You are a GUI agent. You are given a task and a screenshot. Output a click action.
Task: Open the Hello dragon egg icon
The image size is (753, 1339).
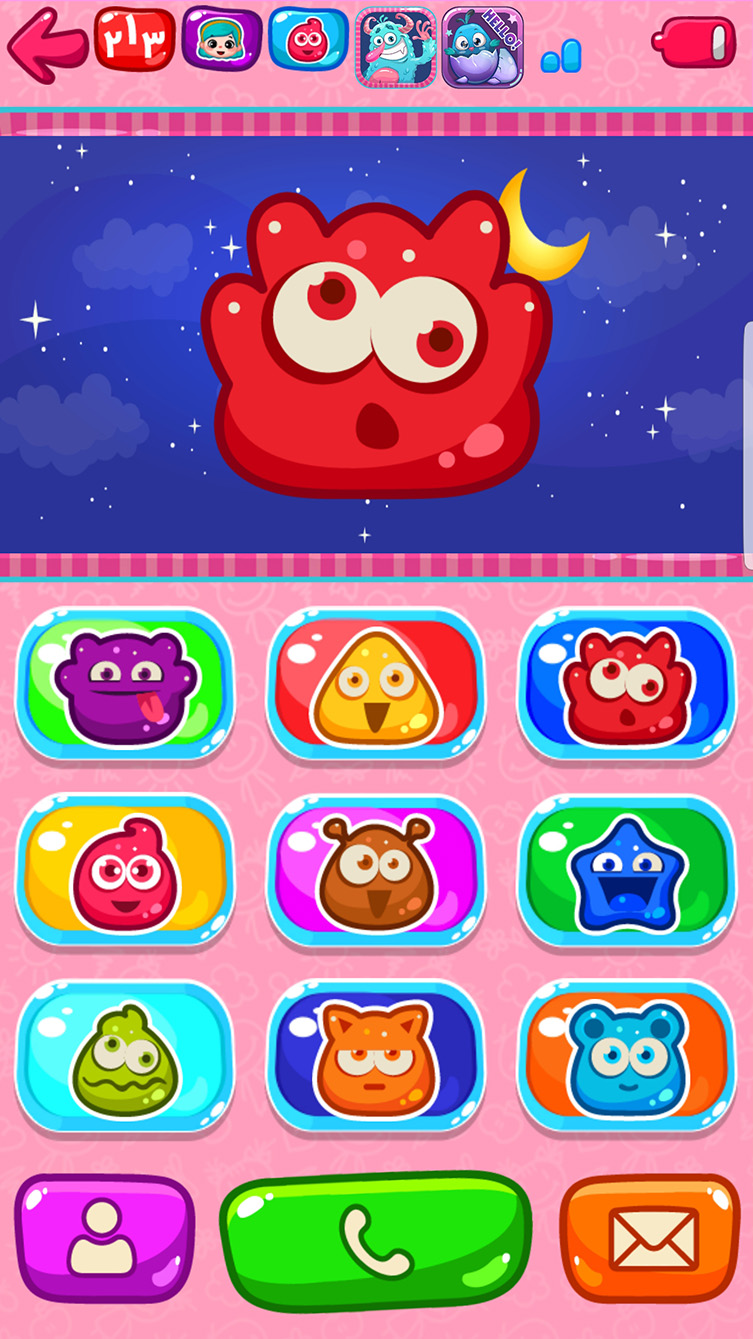pyautogui.click(x=483, y=47)
